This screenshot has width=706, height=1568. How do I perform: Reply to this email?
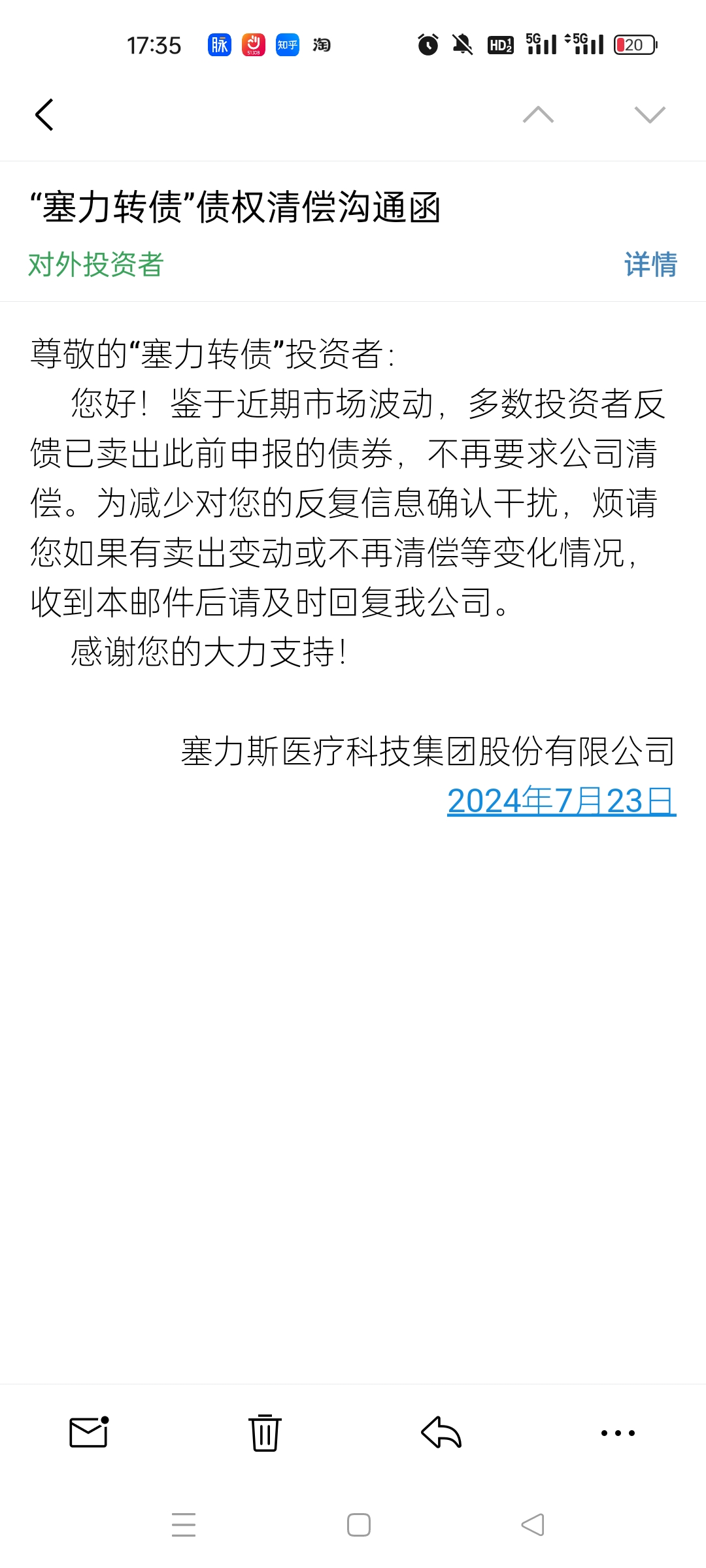pos(441,1433)
